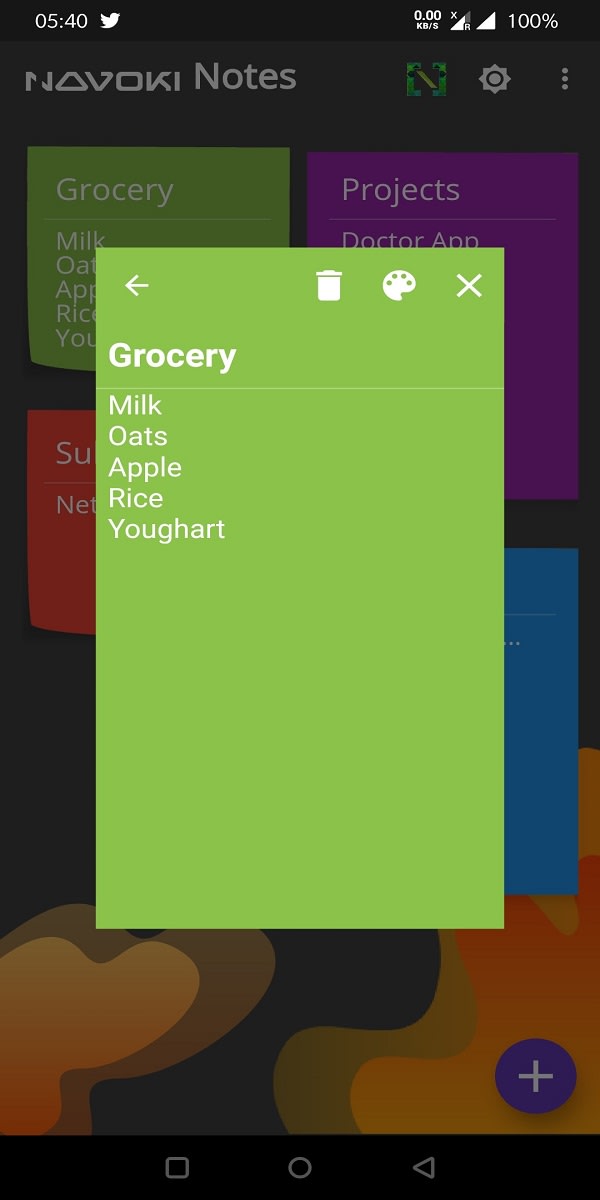Viewport: 600px width, 1200px height.
Task: Close the Grocery note editor
Action: coord(469,286)
